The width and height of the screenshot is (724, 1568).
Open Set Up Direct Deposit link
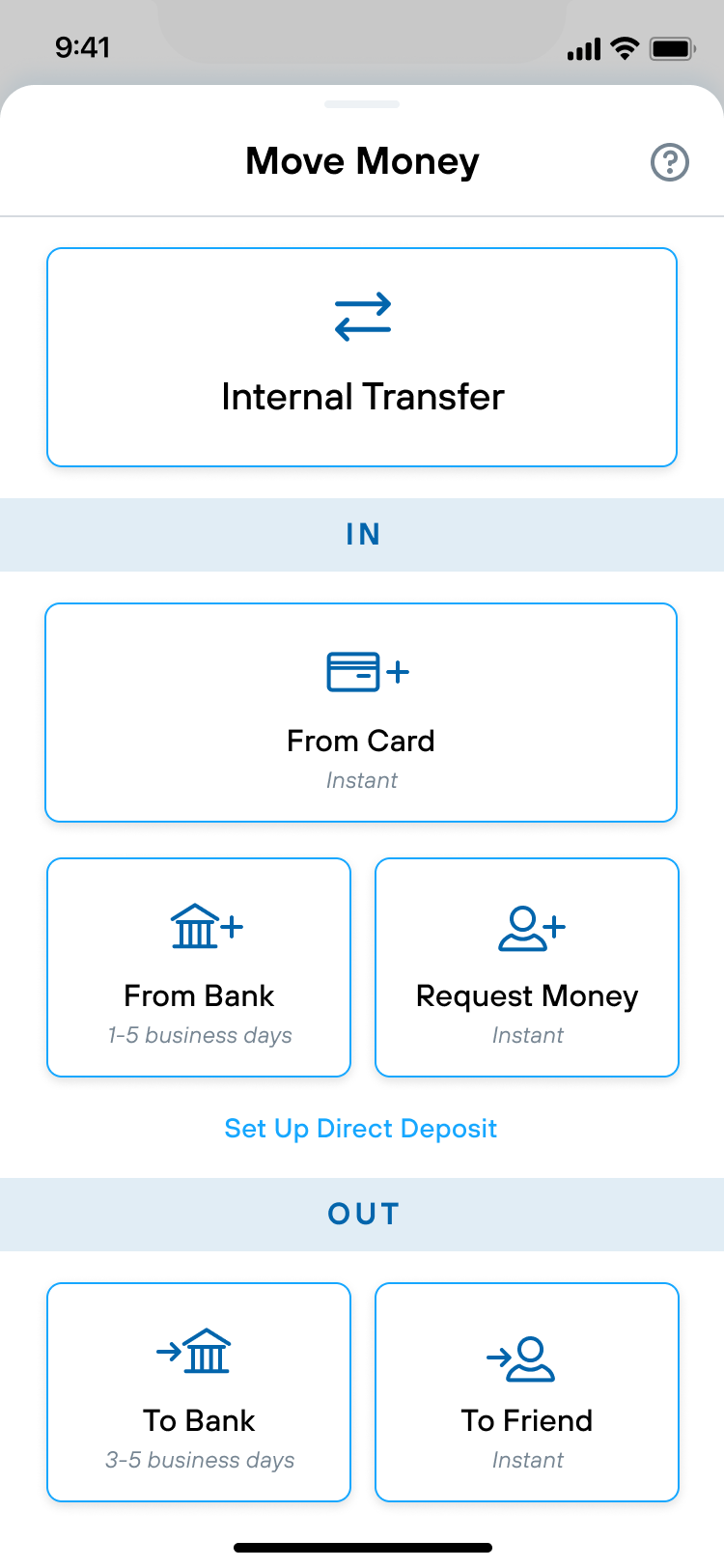coord(360,1129)
